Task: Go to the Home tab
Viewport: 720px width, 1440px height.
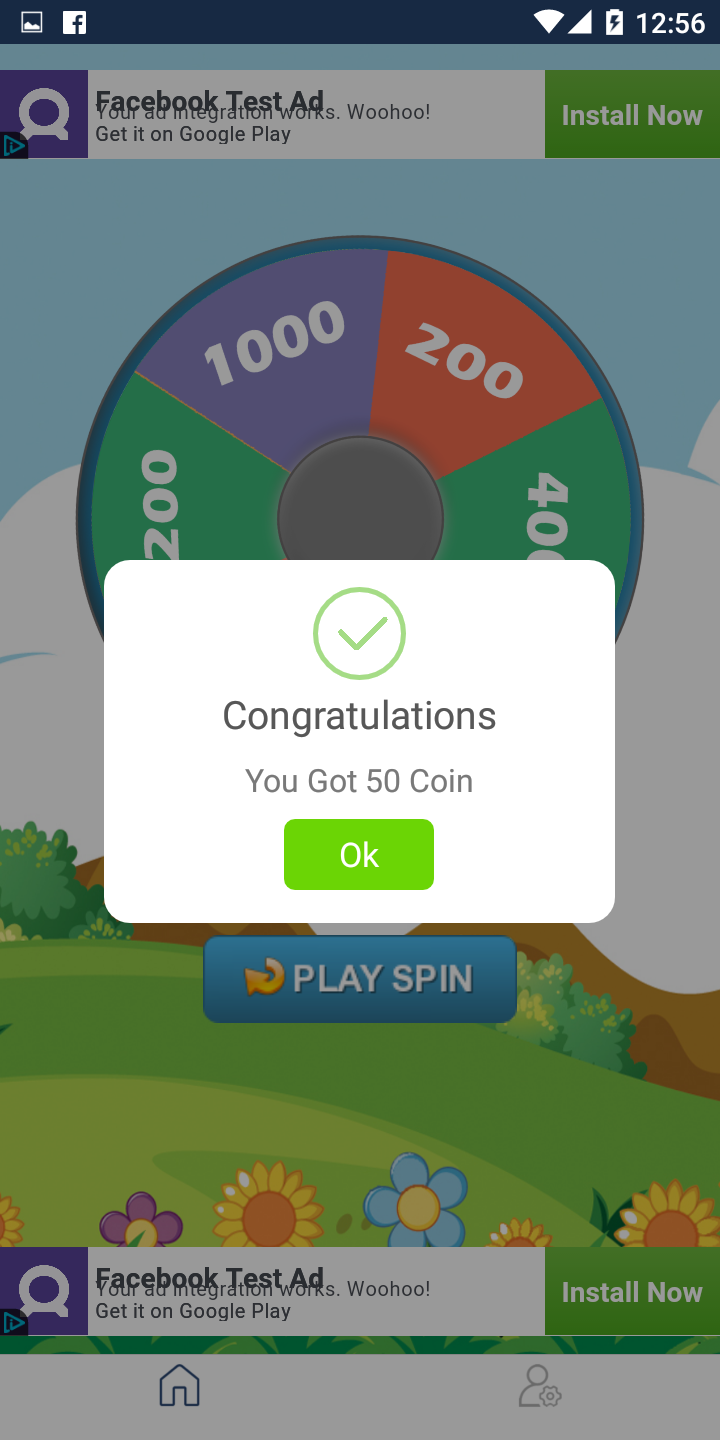Action: [x=180, y=1387]
